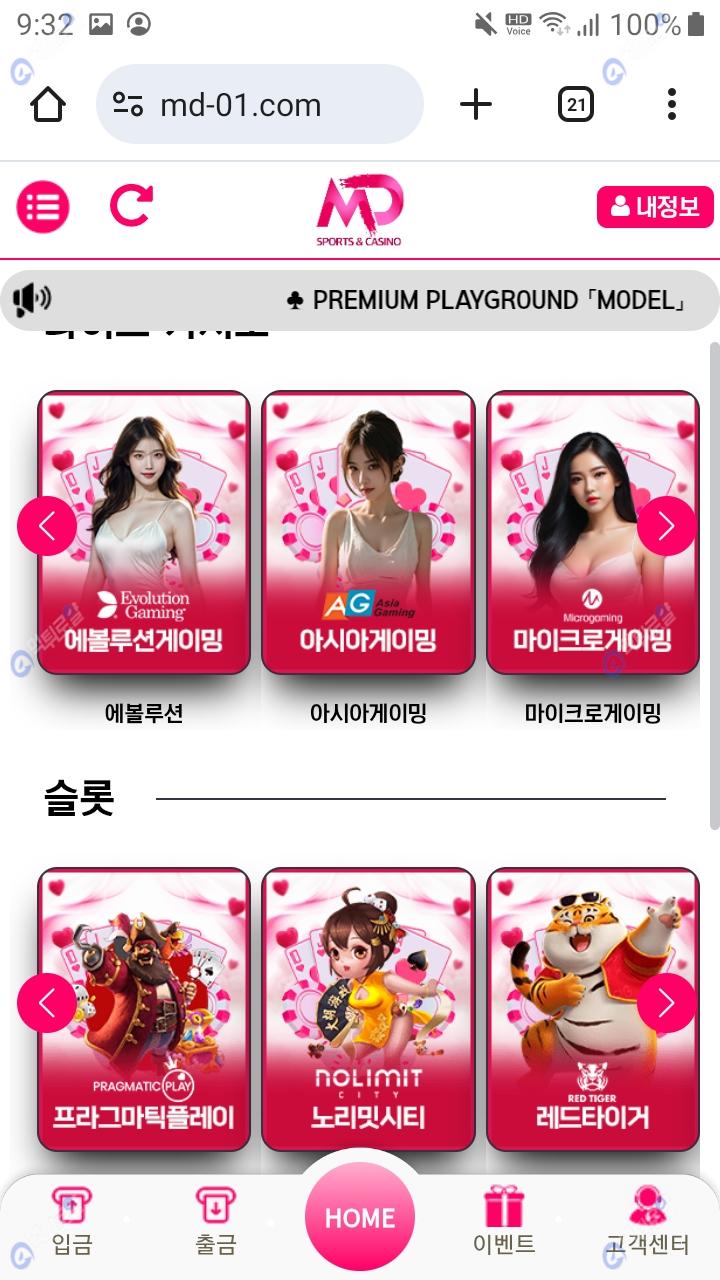The height and width of the screenshot is (1280, 720).
Task: Refresh the page with the pink reload icon
Action: coord(131,206)
